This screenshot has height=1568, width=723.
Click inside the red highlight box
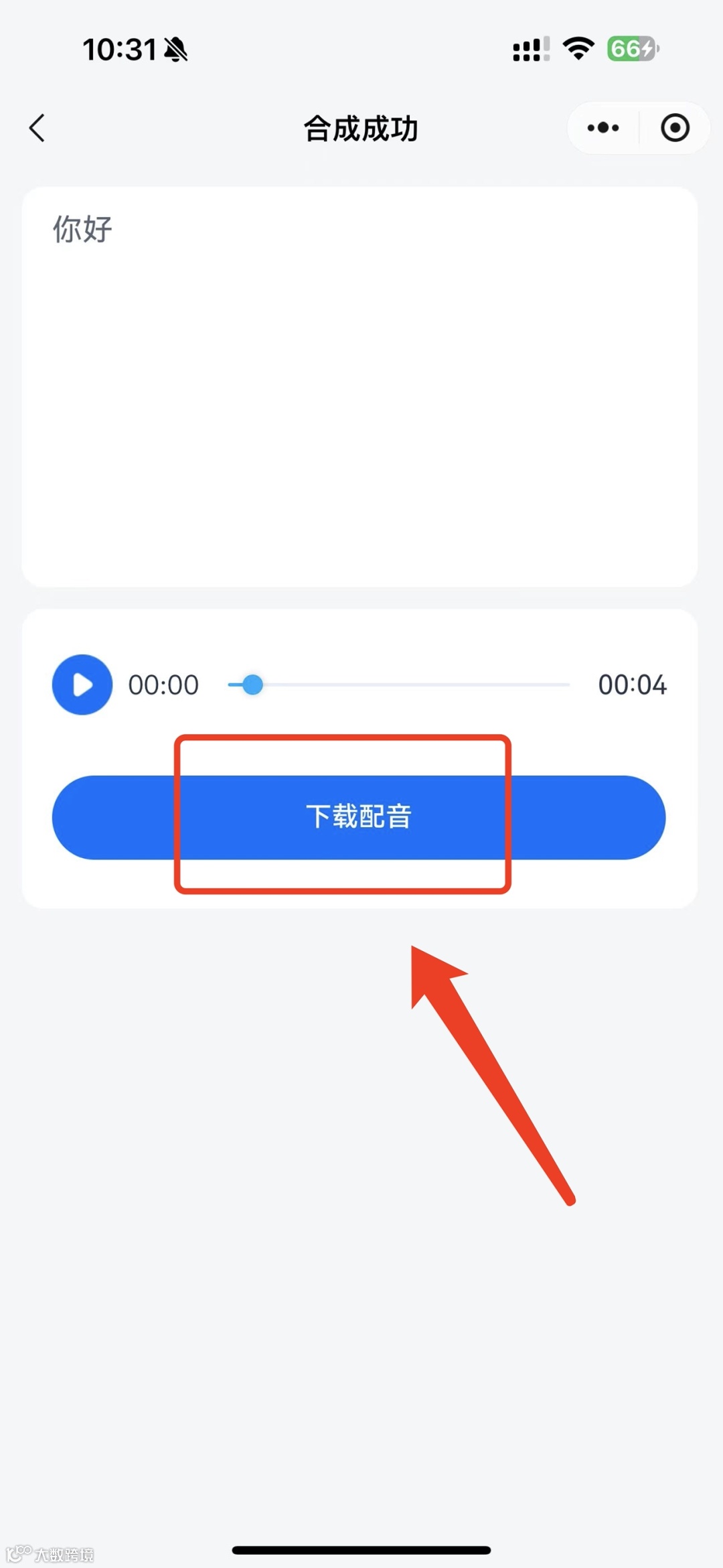tap(343, 814)
